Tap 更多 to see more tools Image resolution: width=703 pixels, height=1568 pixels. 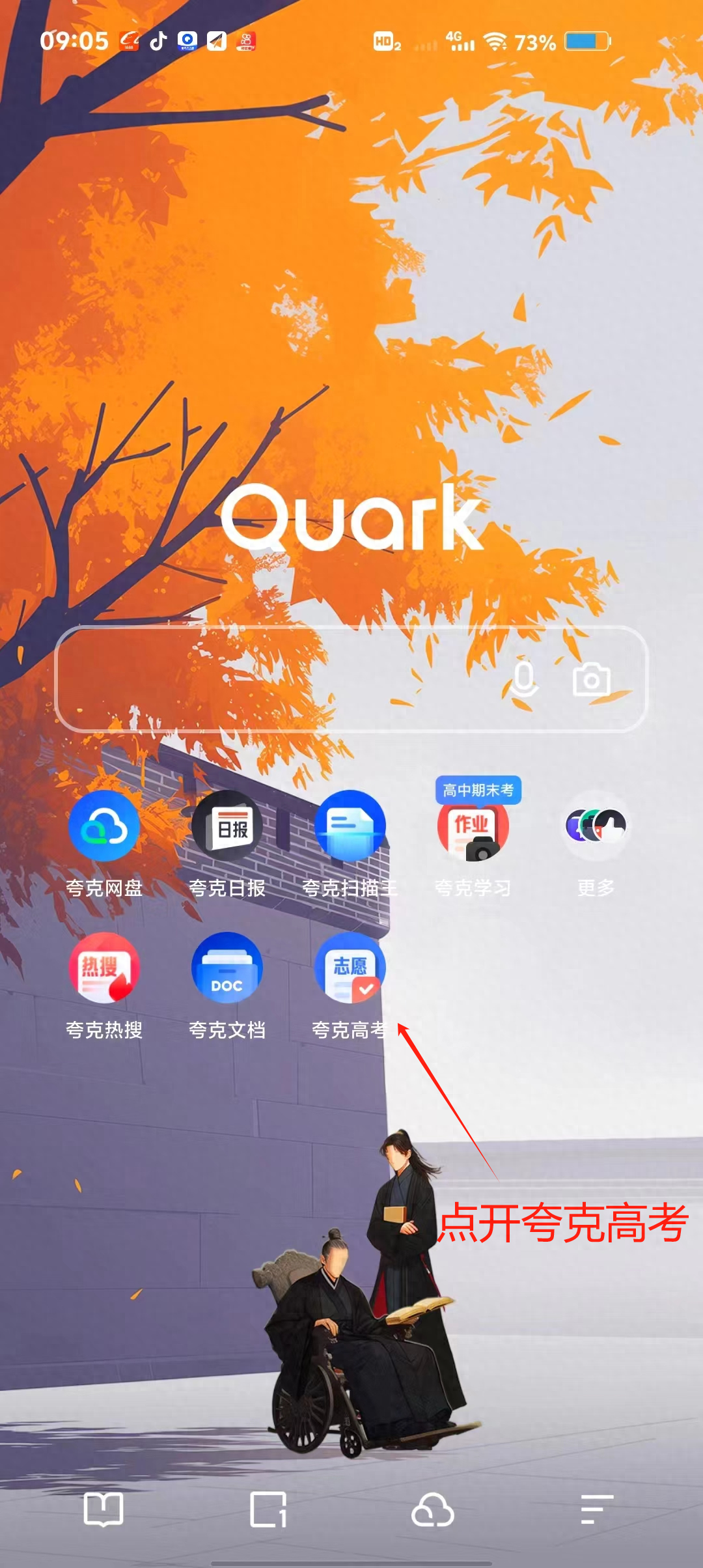point(596,827)
